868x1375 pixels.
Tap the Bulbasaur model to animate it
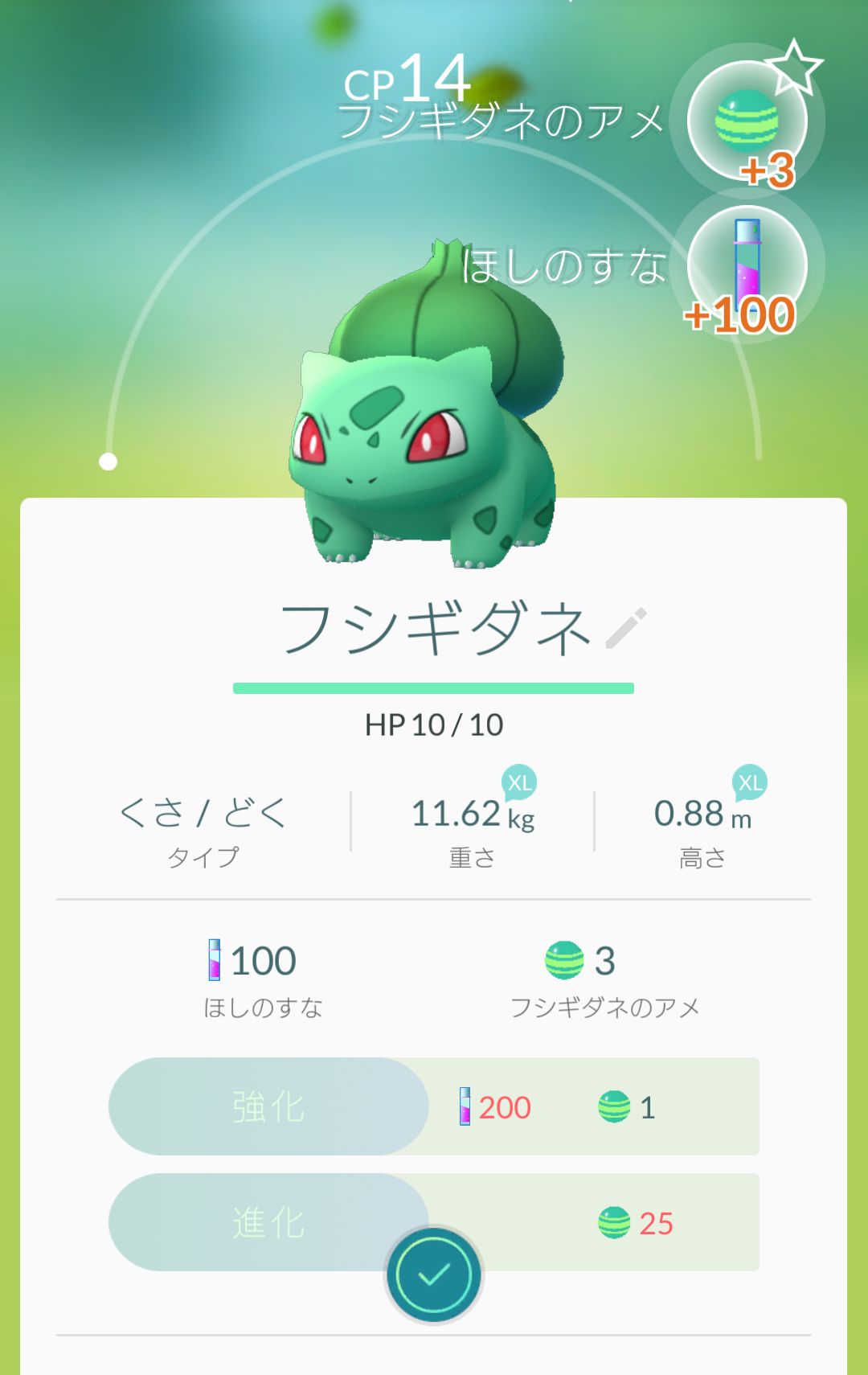coord(426,418)
